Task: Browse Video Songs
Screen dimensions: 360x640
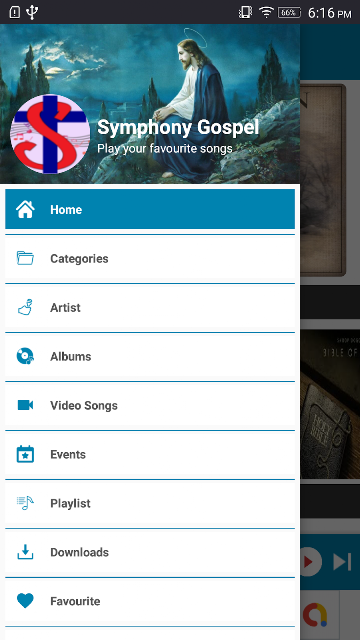Action: pos(150,405)
